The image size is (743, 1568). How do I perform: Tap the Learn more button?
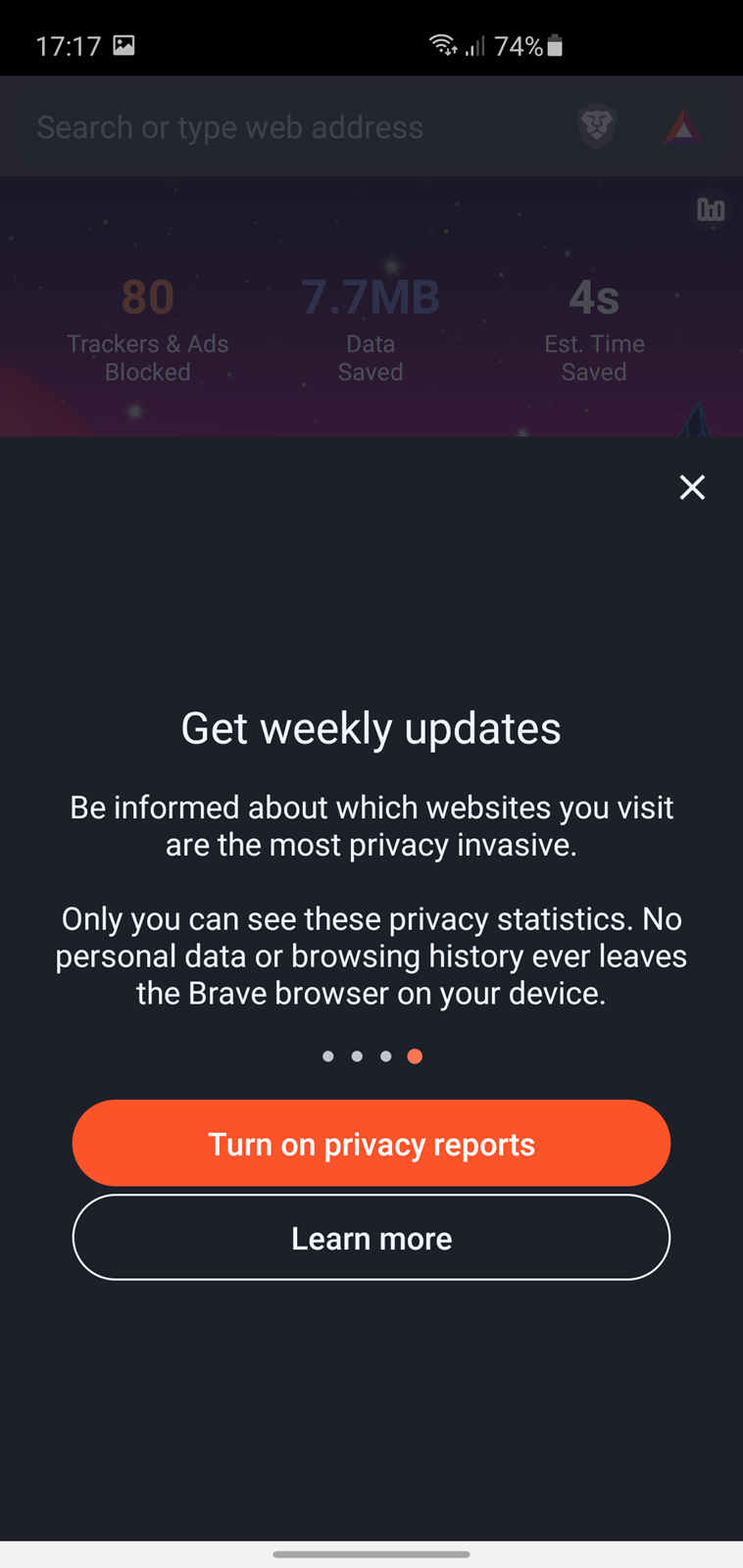371,1238
